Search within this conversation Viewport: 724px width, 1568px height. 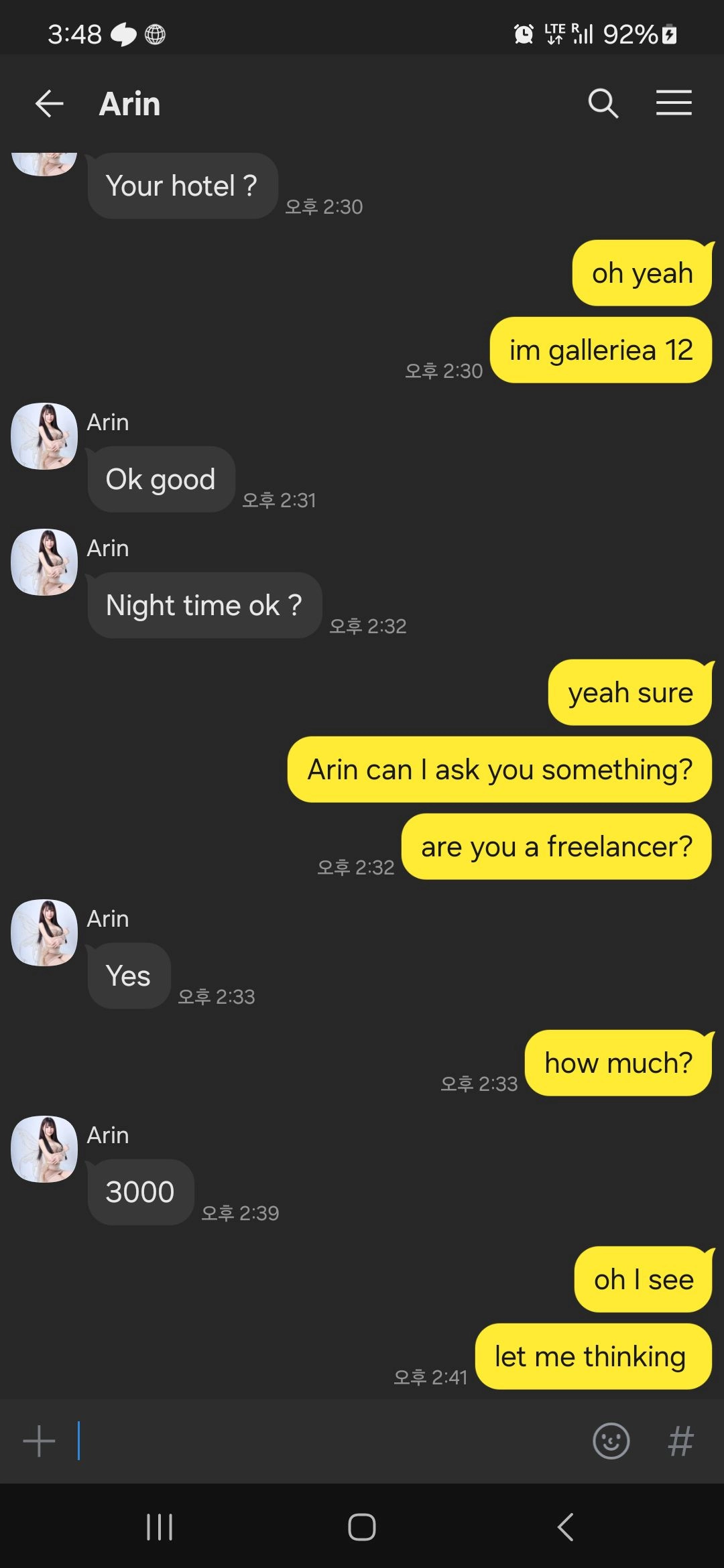[603, 104]
